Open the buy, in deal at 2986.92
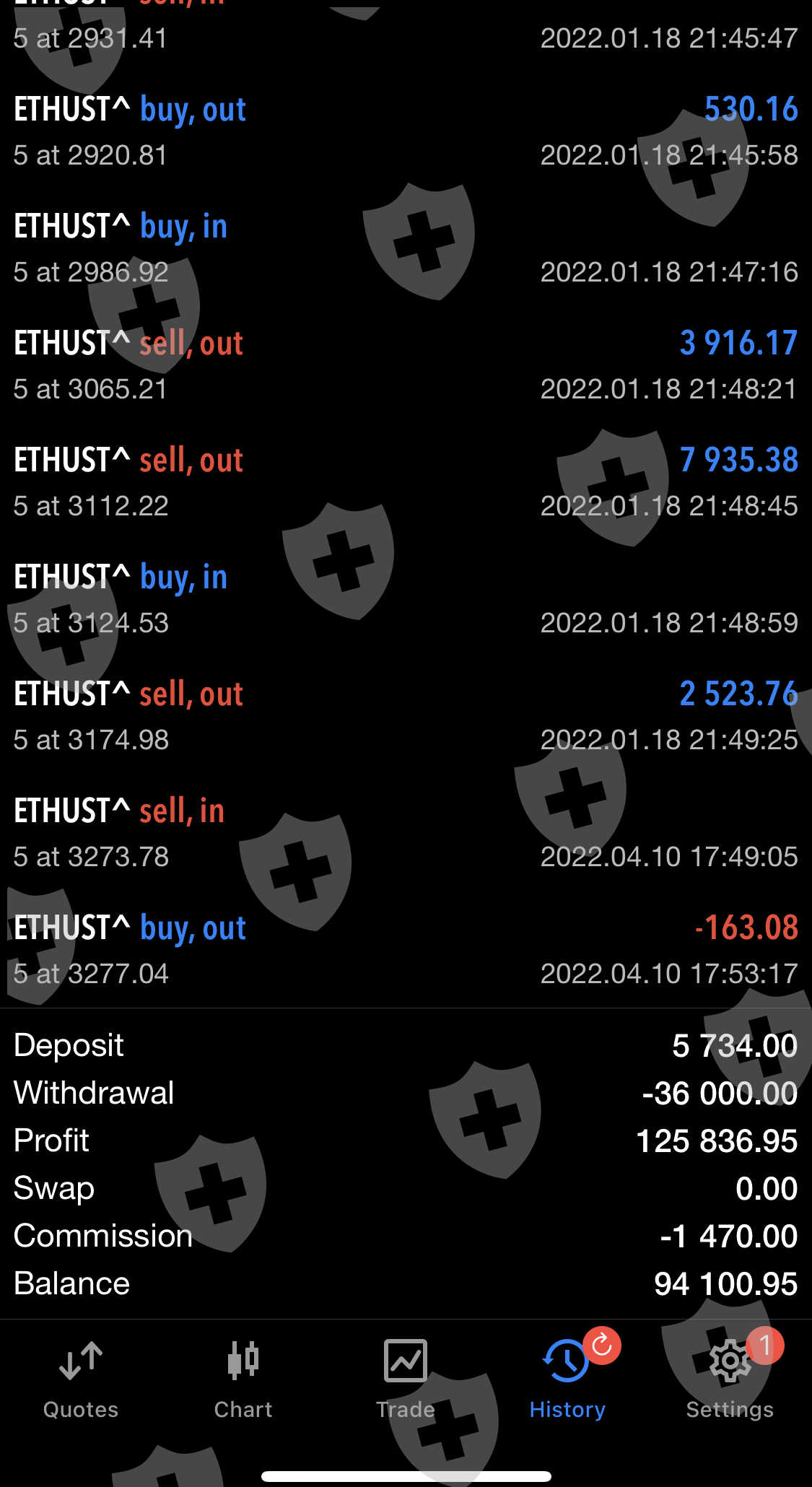The image size is (812, 1487). pos(406,248)
